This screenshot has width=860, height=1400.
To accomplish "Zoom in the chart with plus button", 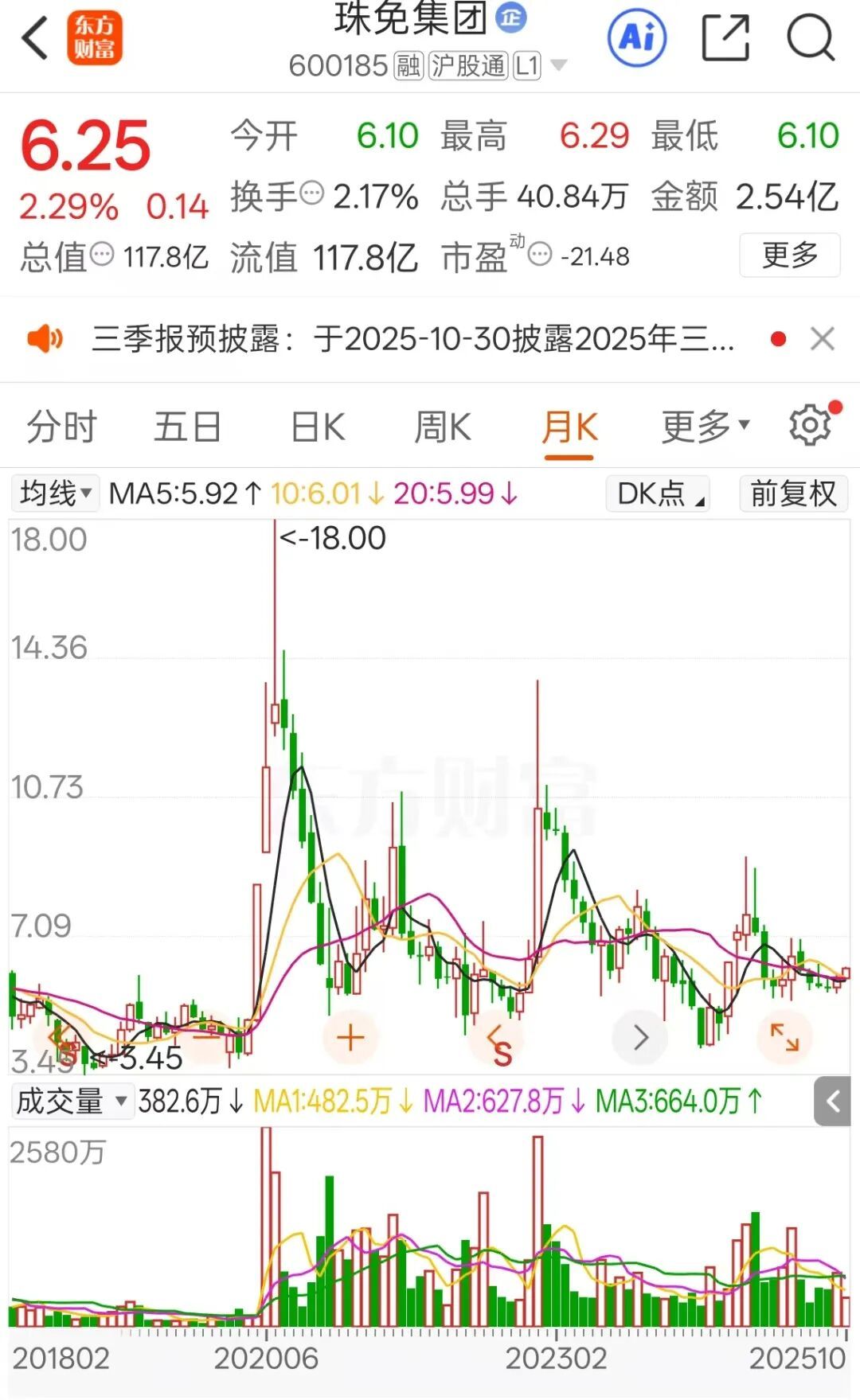I will click(350, 1038).
